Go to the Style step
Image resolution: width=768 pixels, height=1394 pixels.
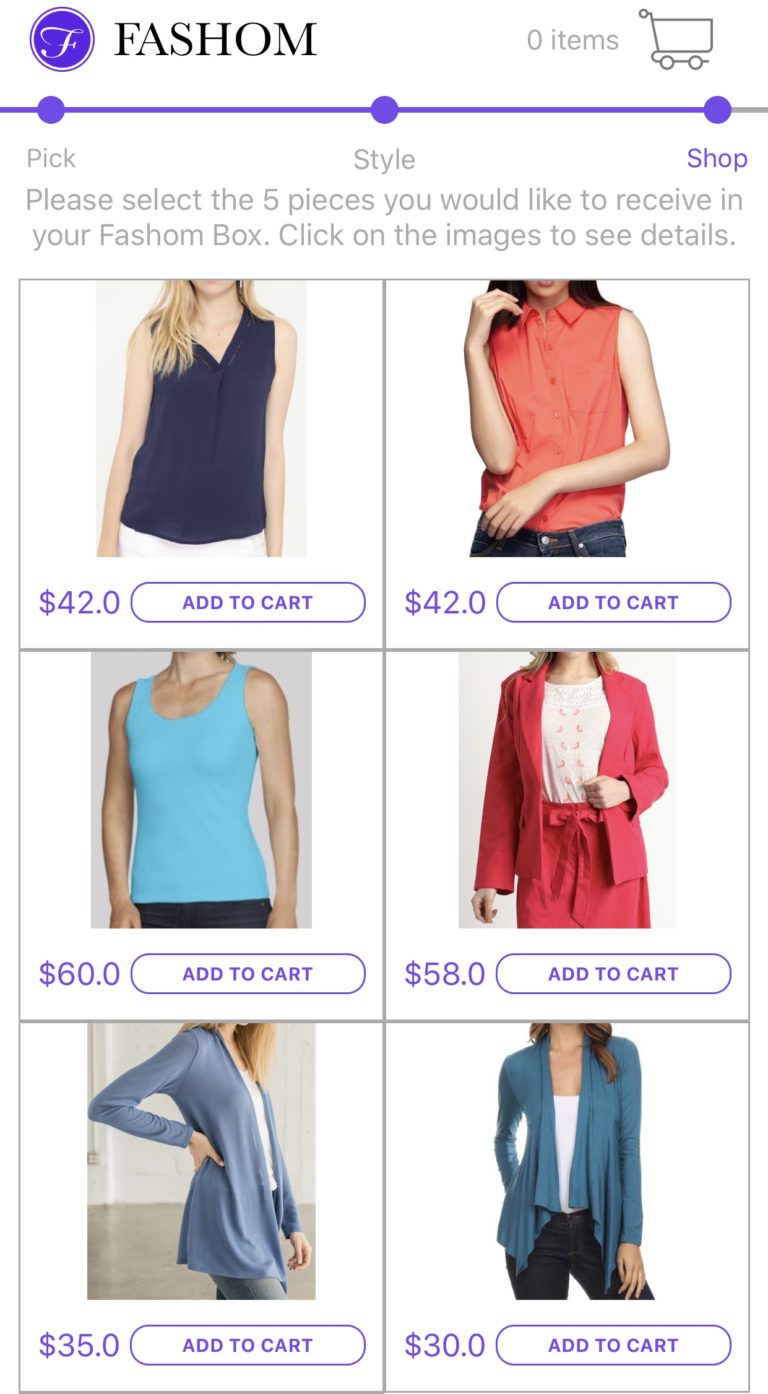[x=384, y=111]
